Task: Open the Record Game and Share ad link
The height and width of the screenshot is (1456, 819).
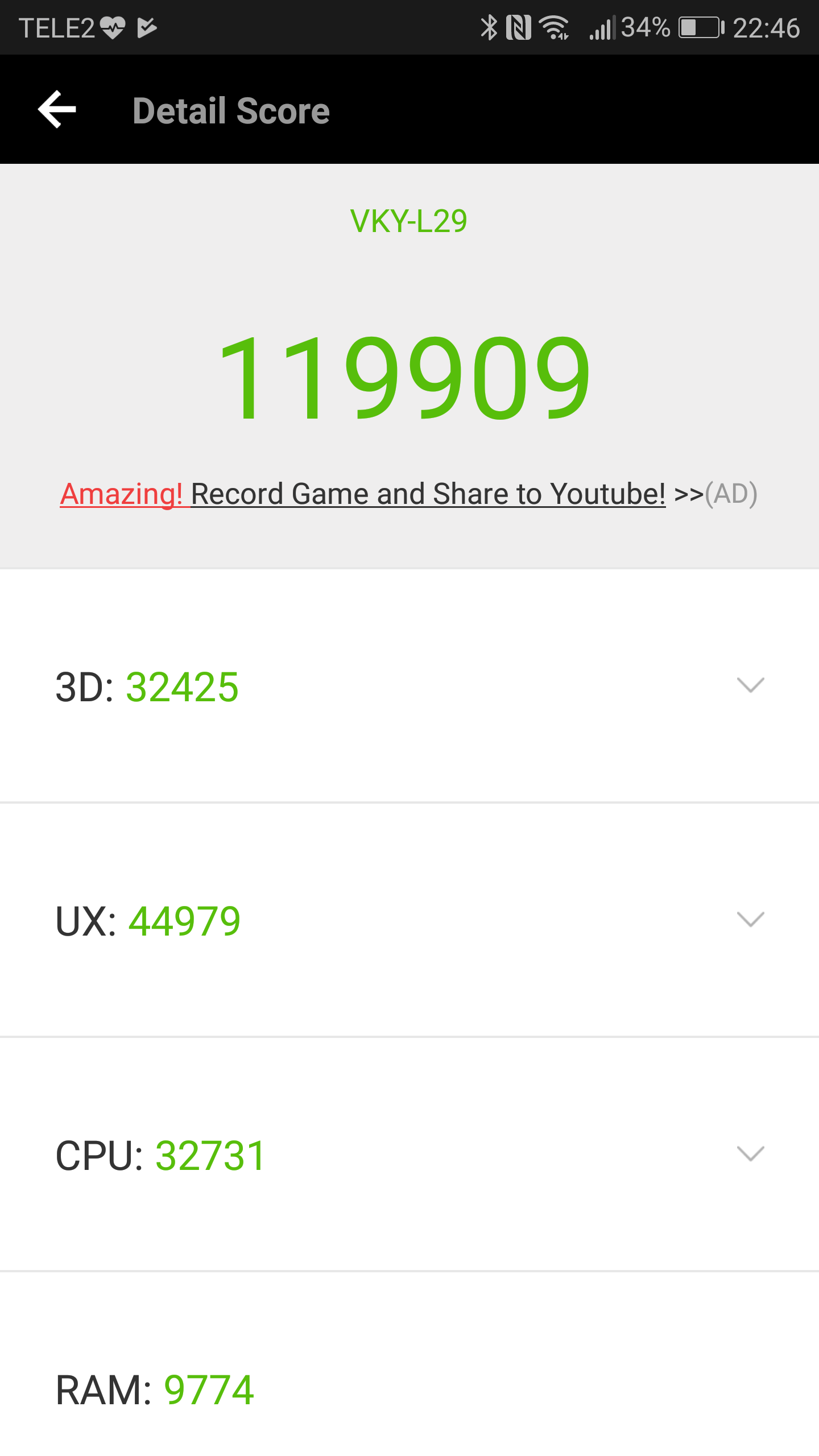Action: tap(408, 494)
